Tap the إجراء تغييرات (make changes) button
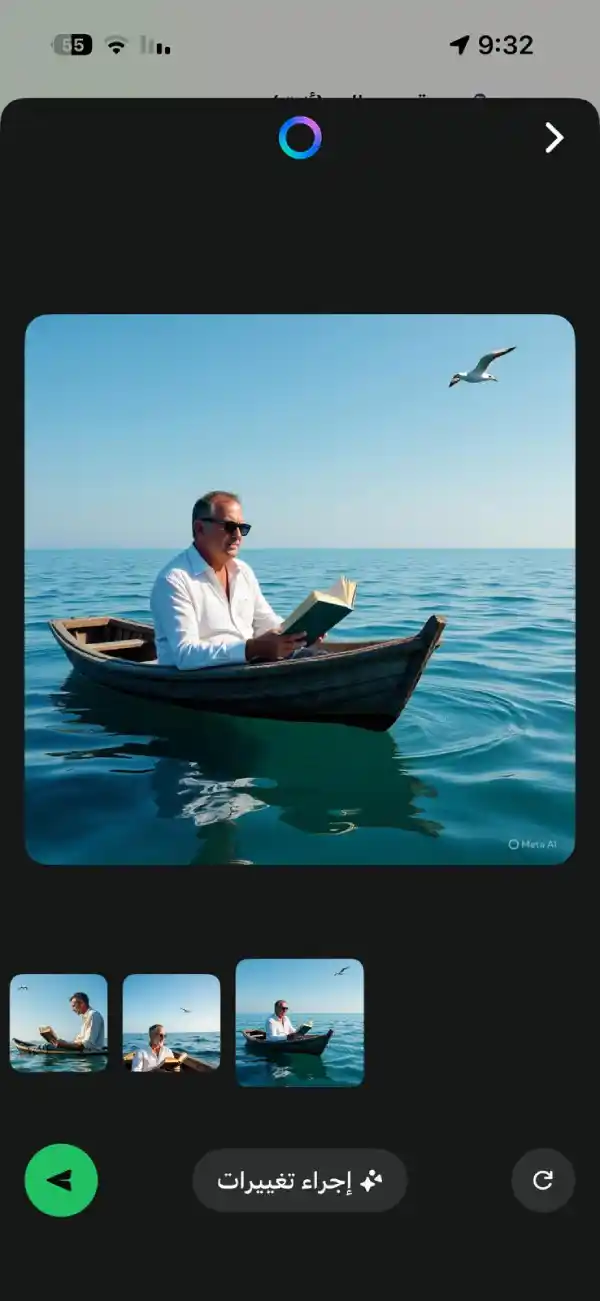This screenshot has height=1301, width=600. click(x=300, y=1180)
